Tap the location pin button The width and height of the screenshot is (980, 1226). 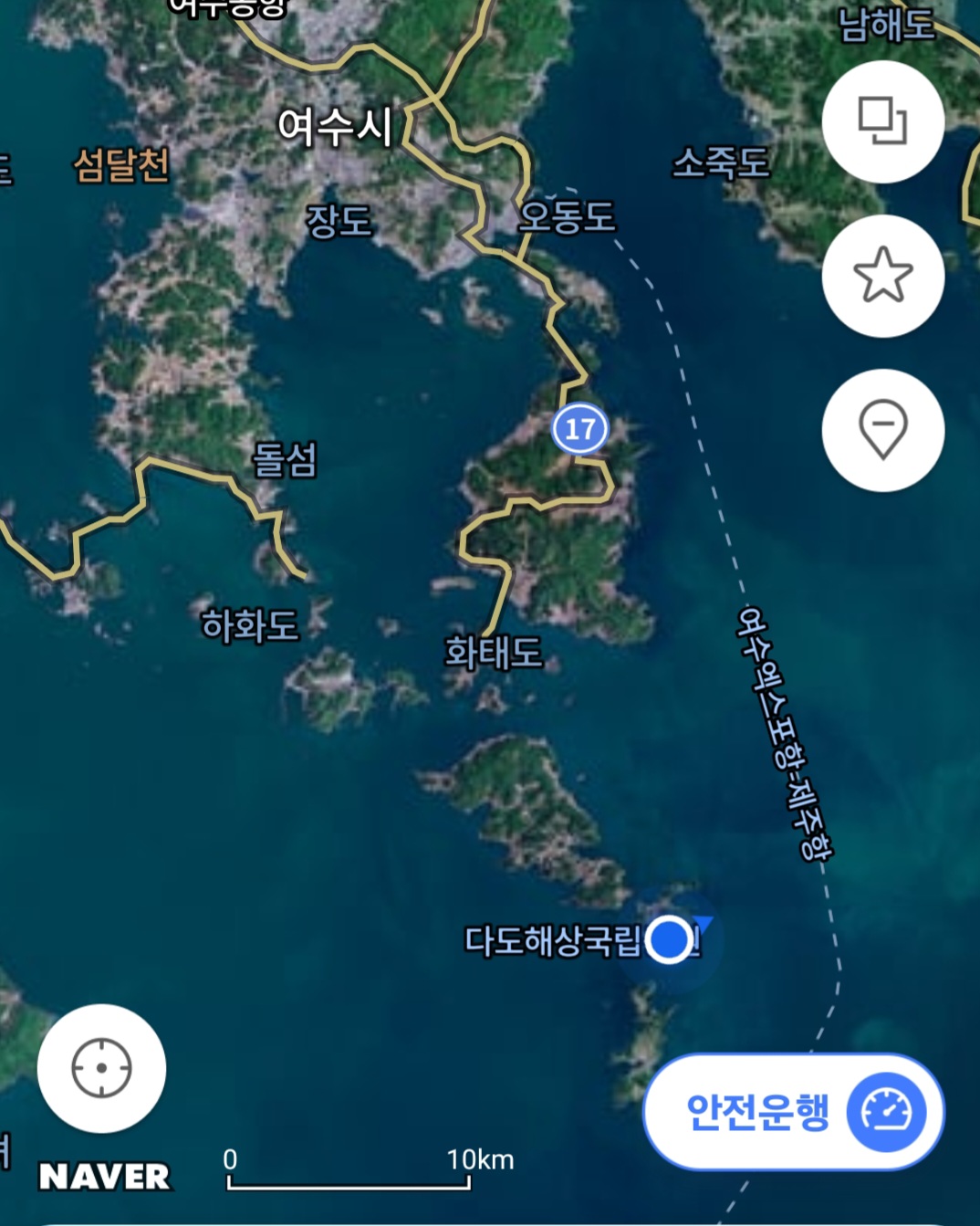(x=882, y=430)
